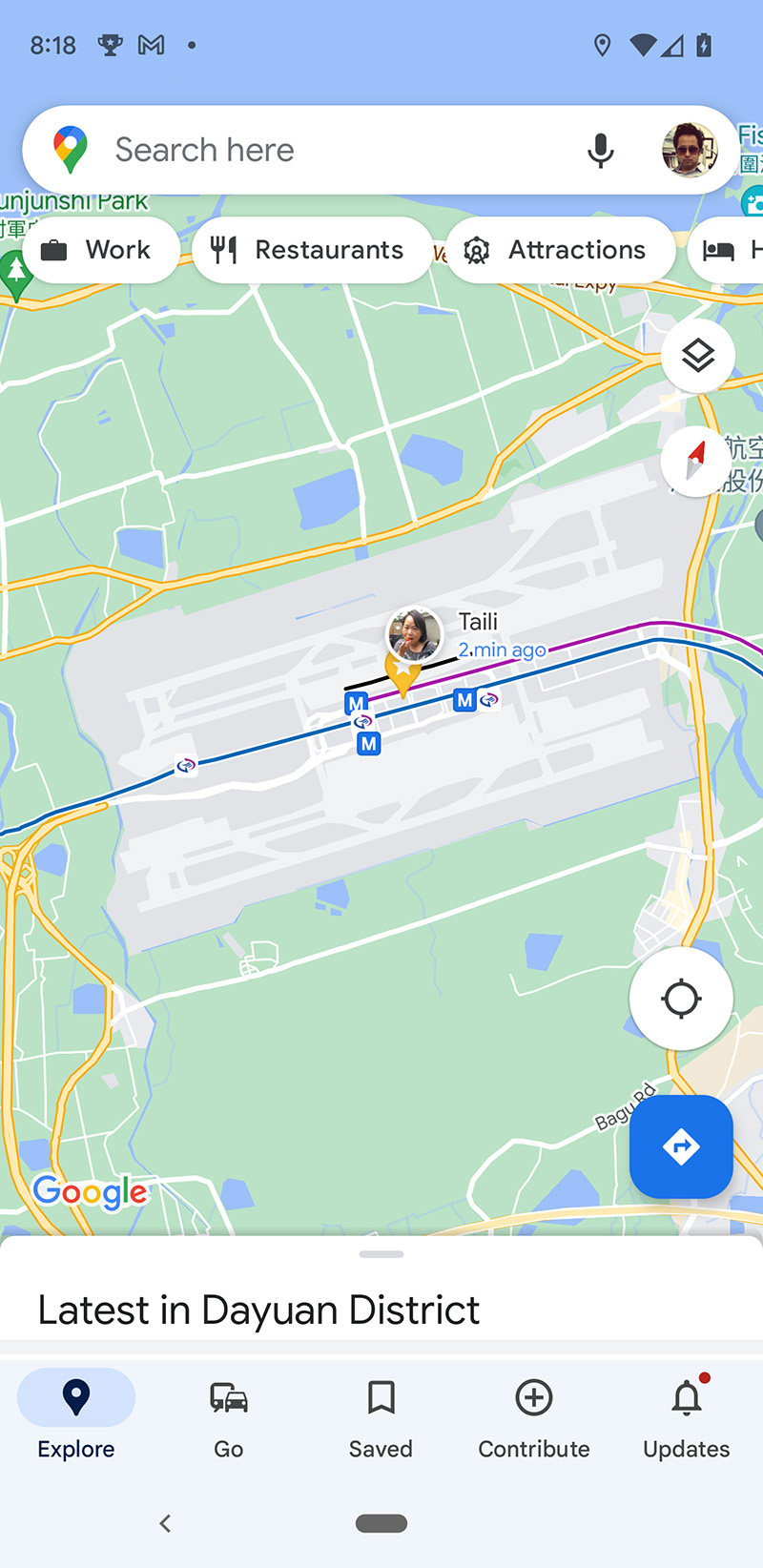Screen dimensions: 763x1568
Task: Open the Search here box
Action: tap(286, 150)
